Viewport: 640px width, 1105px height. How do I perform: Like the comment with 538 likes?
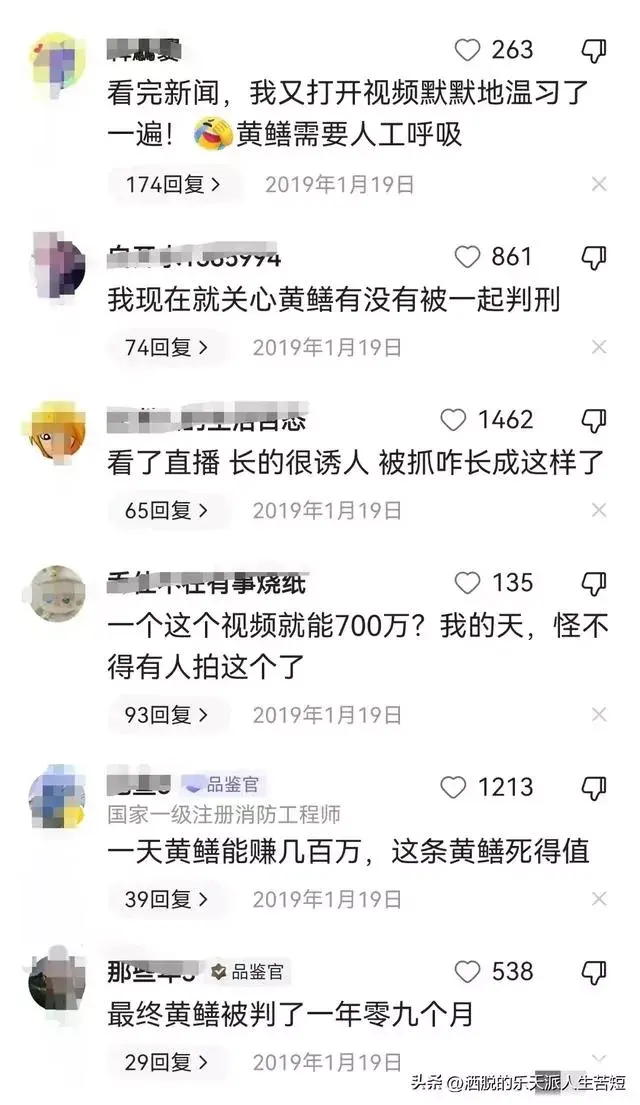tap(467, 971)
